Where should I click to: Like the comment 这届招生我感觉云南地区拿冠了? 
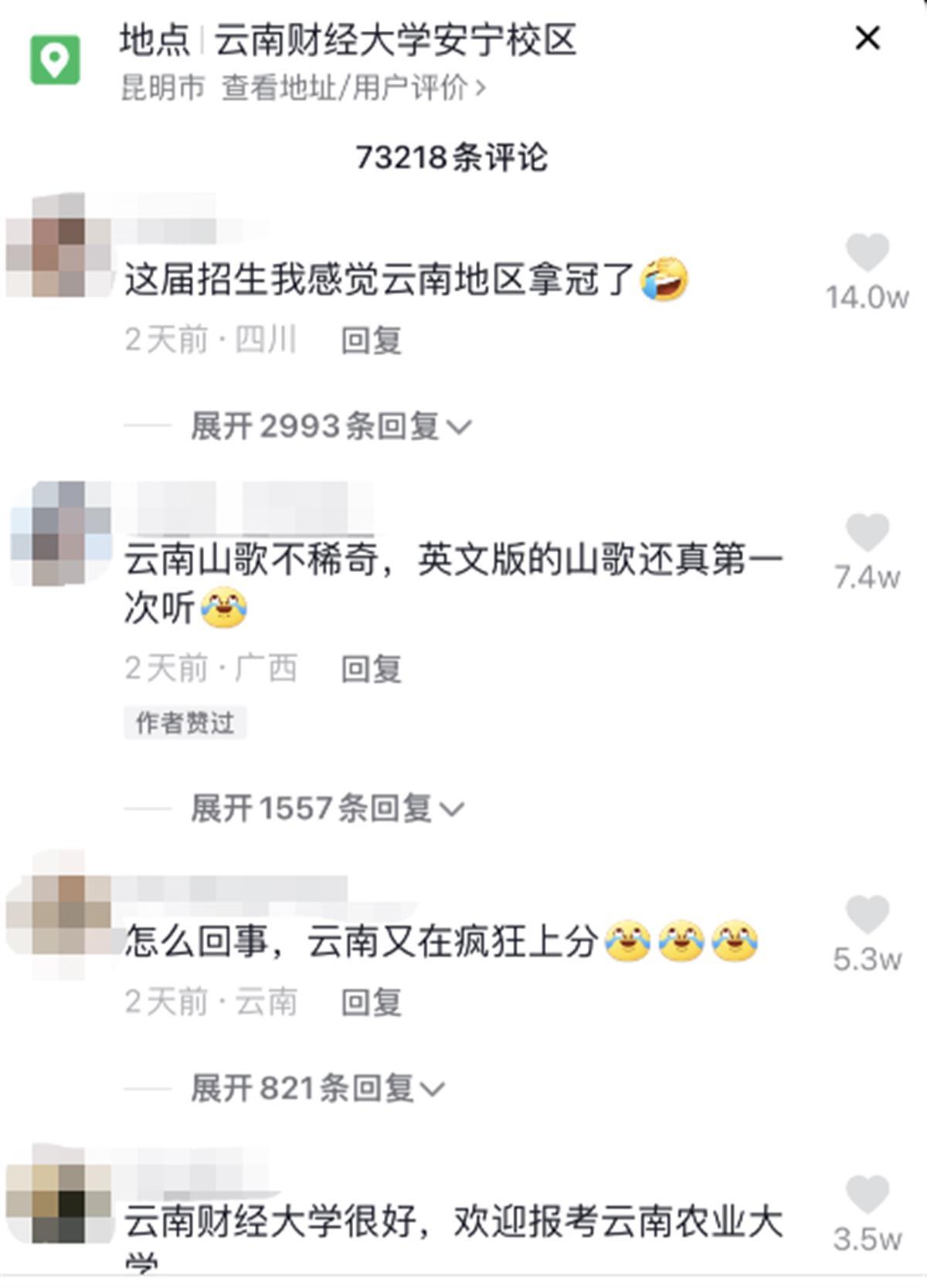click(x=867, y=253)
